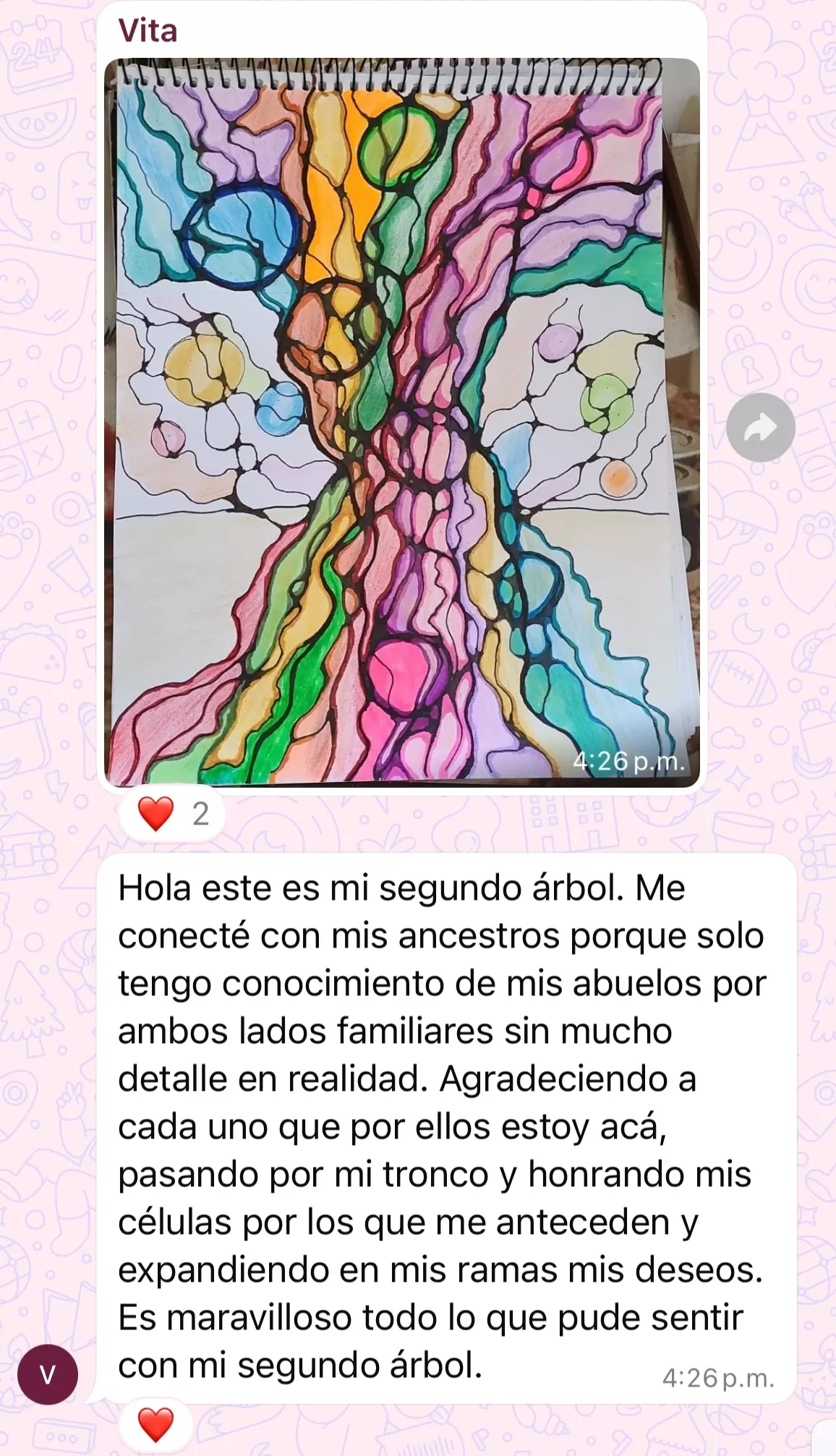View heart reaction on the text message
The width and height of the screenshot is (836, 1456).
pos(155,1424)
